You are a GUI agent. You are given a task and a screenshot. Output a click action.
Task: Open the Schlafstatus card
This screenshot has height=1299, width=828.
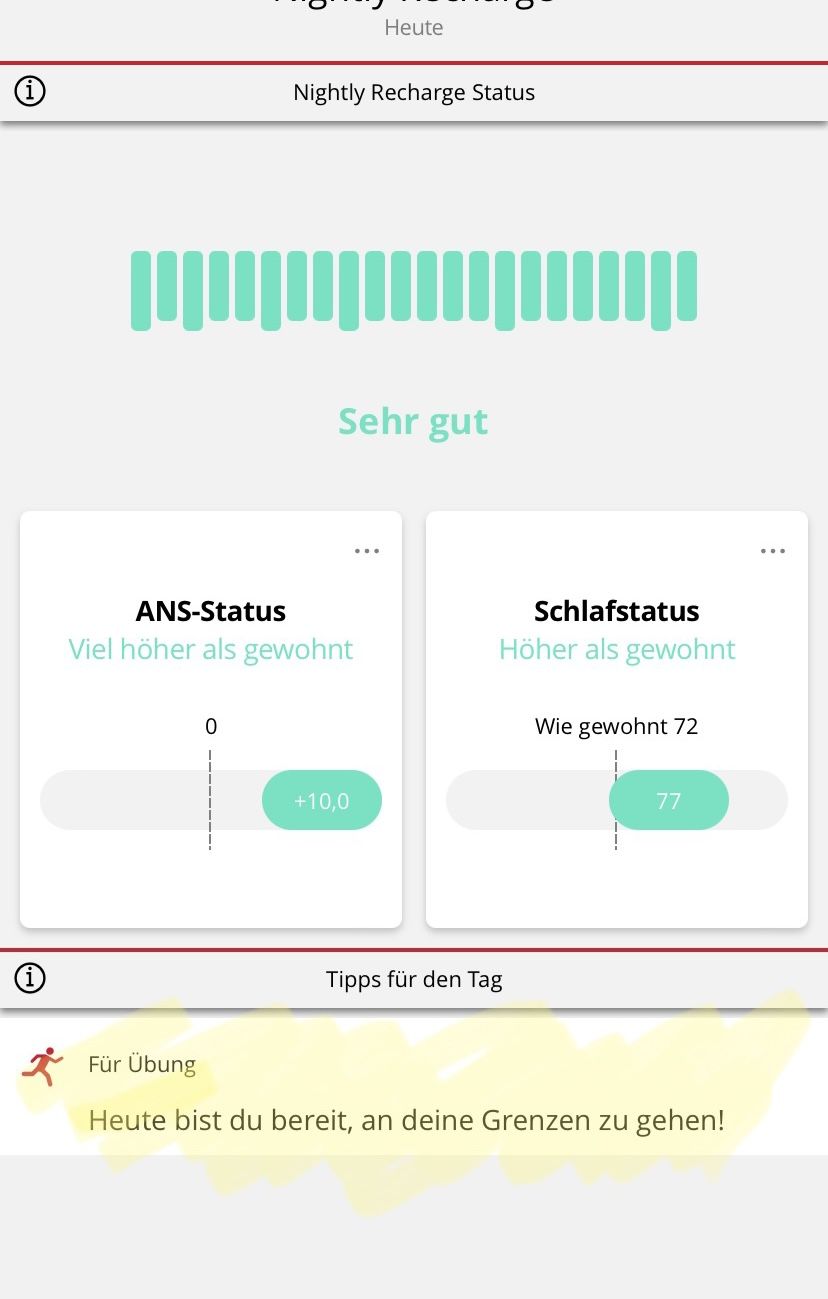click(x=616, y=720)
